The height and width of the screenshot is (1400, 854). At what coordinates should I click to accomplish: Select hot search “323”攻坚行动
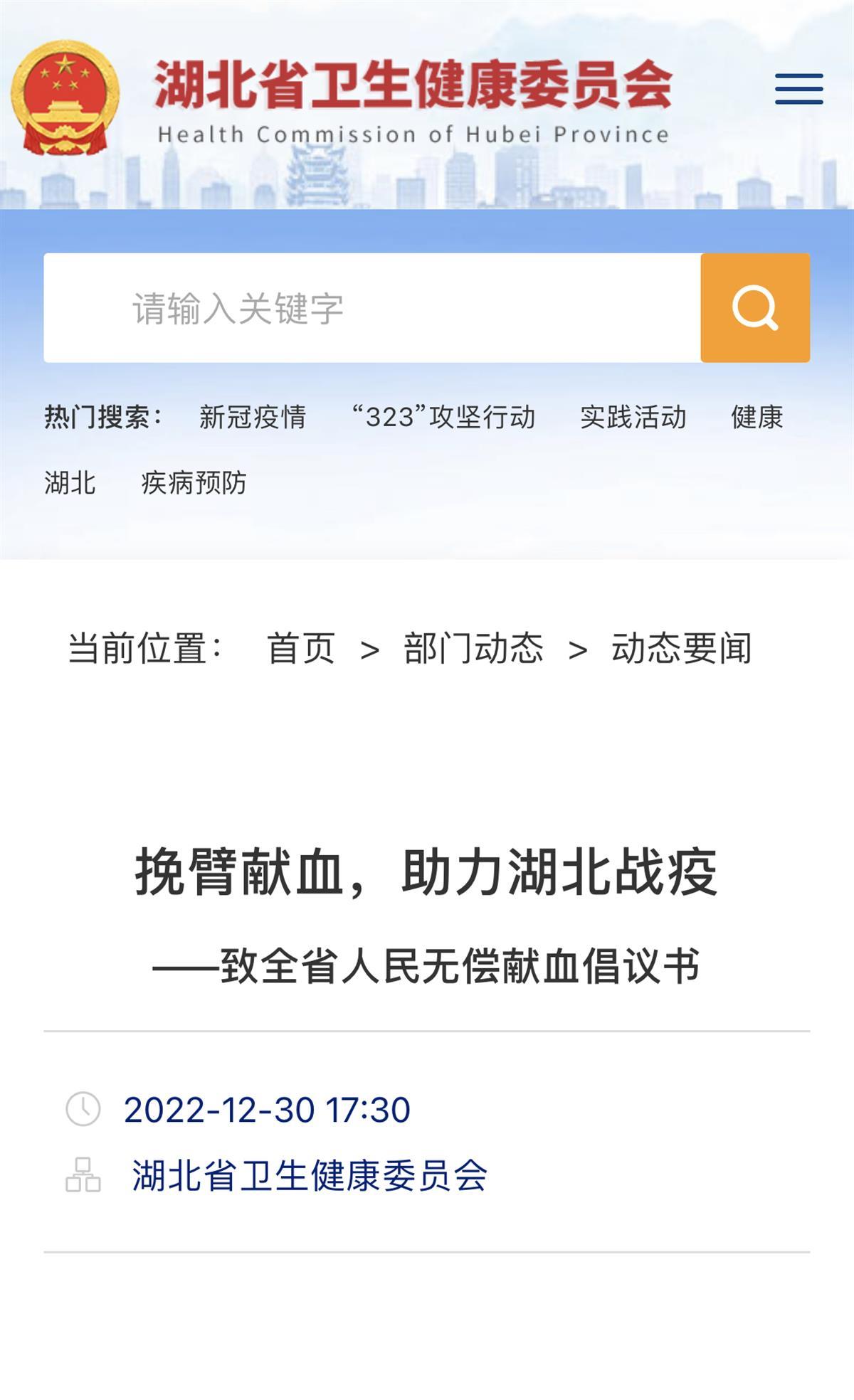click(443, 417)
